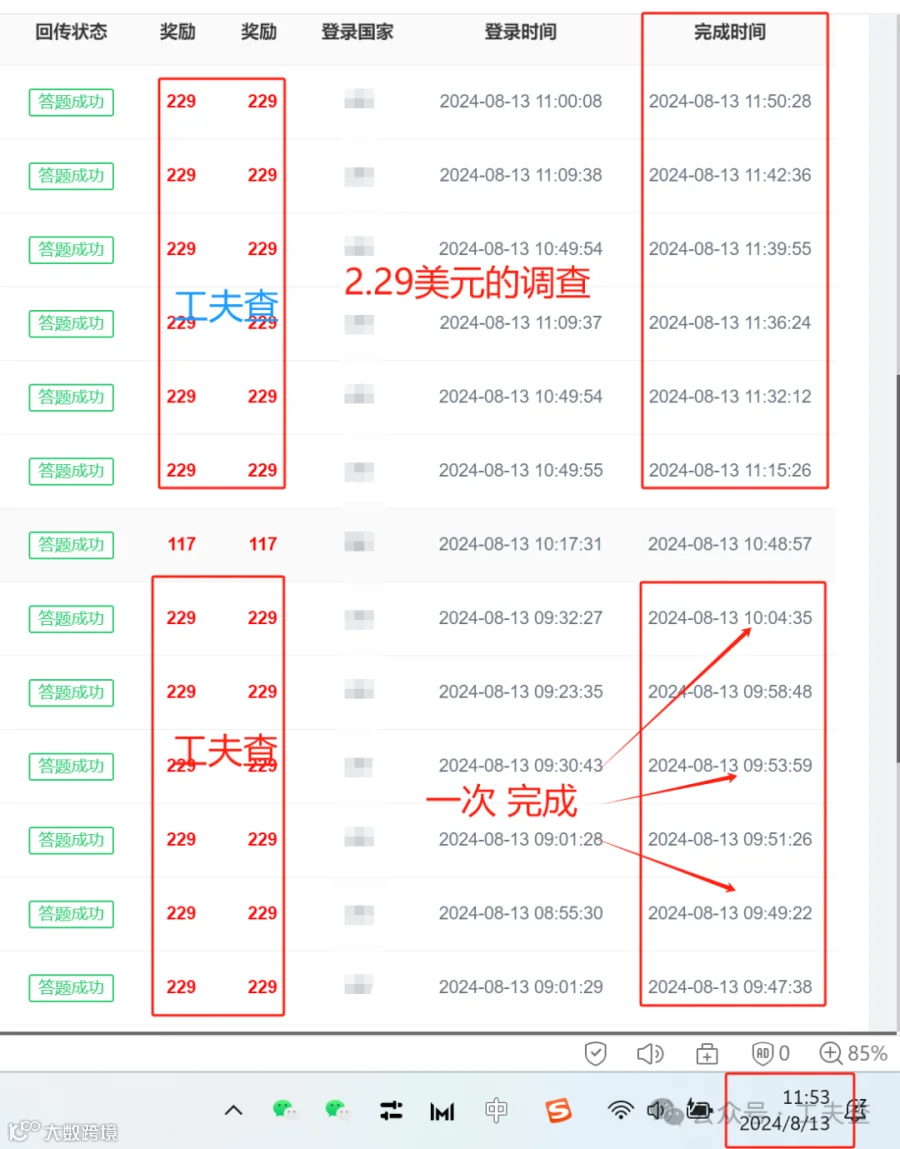Expand the hidden tray icons chevron
The width and height of the screenshot is (900, 1149).
pos(233,1110)
